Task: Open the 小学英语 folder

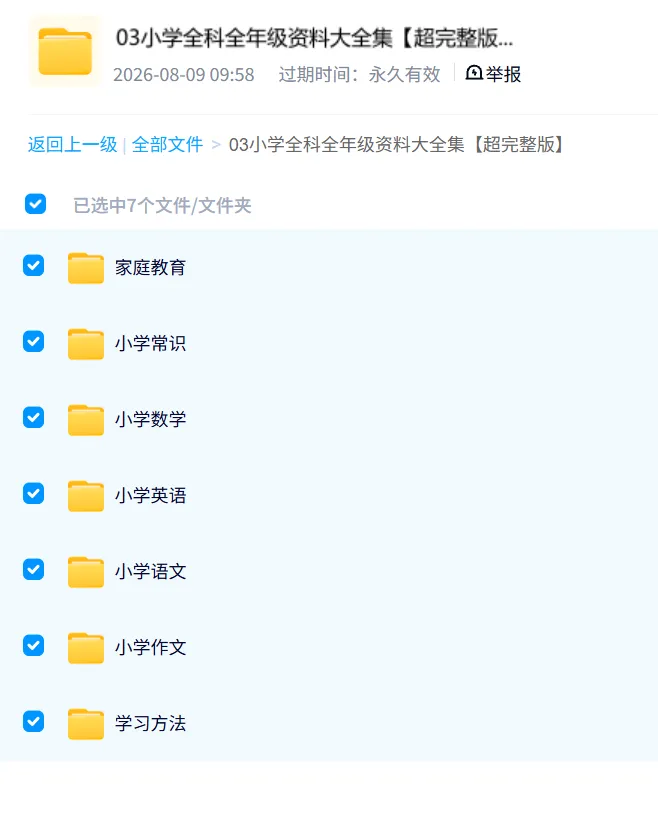Action: pos(150,495)
